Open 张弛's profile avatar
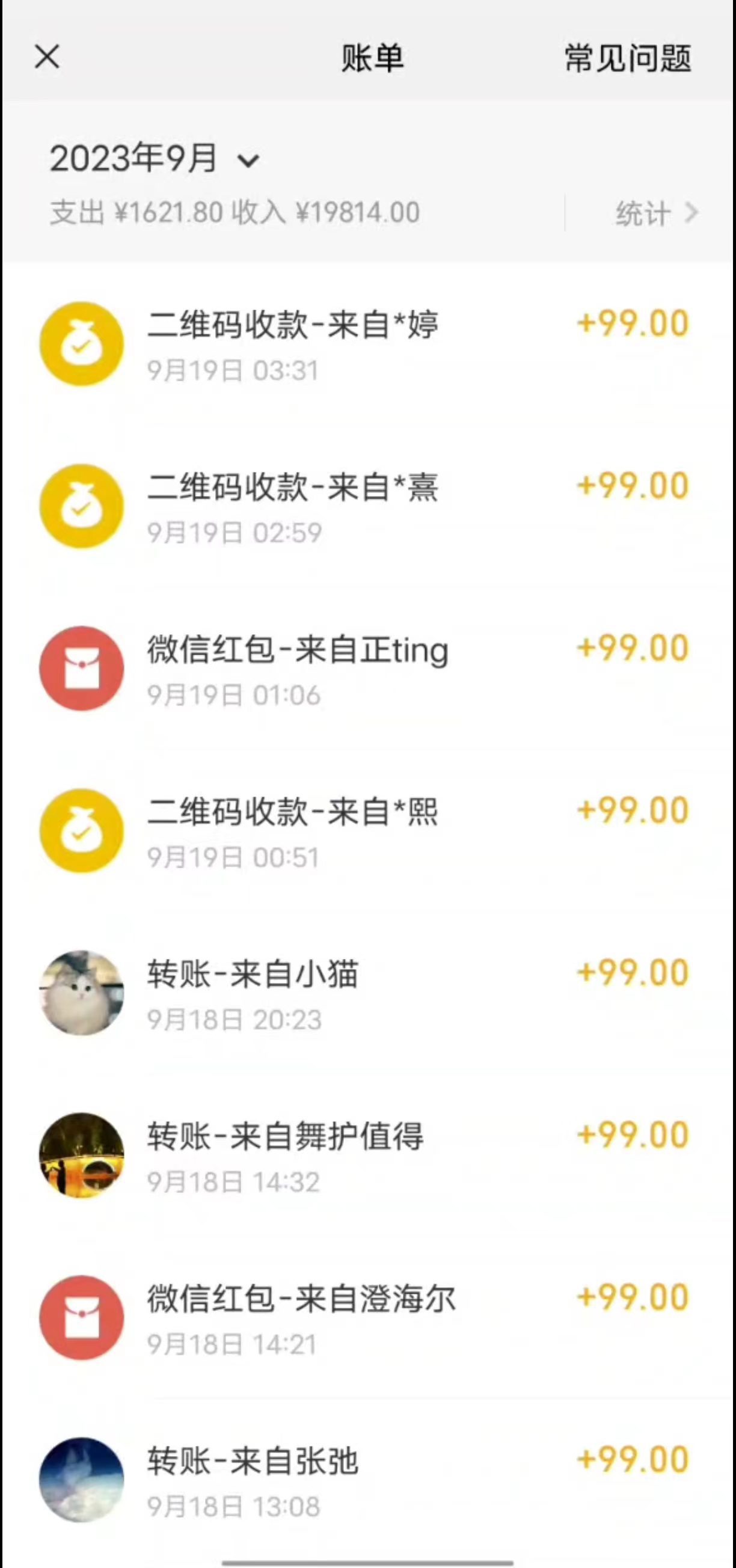This screenshot has height=1568, width=736. 82,1479
